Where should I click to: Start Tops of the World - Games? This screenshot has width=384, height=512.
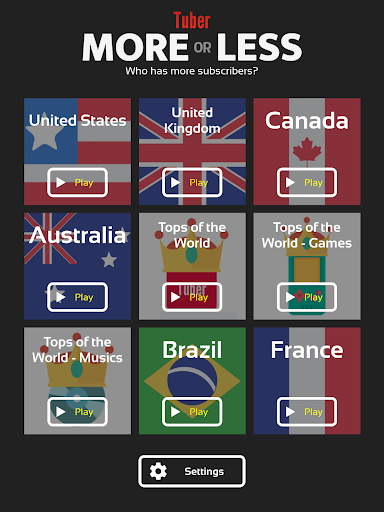[x=307, y=297]
